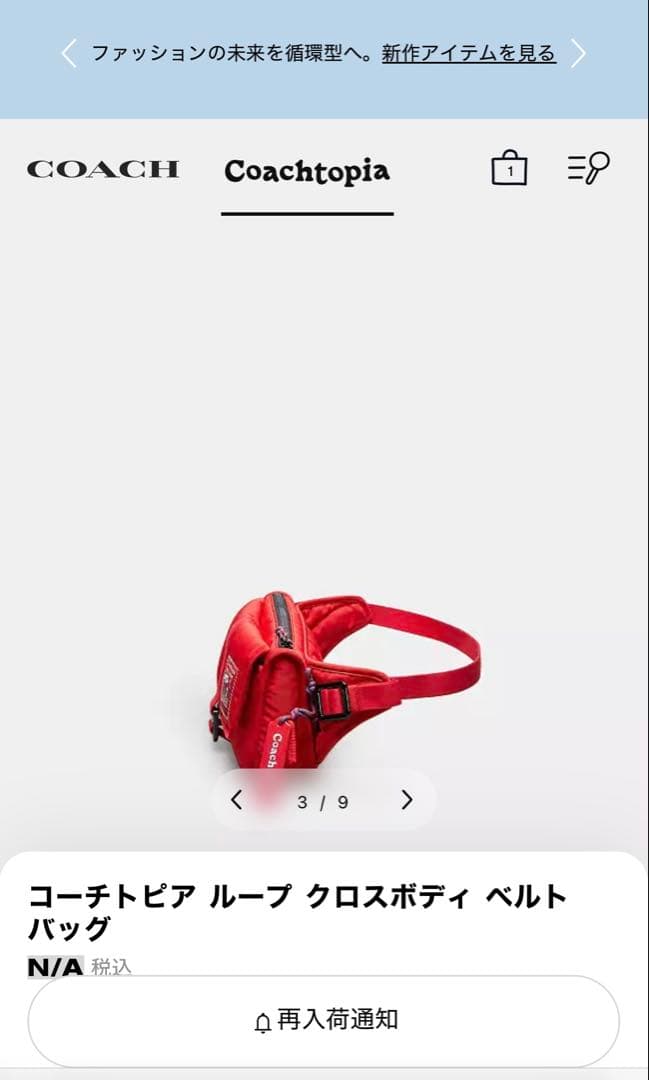Show next promo banner message

(x=578, y=54)
